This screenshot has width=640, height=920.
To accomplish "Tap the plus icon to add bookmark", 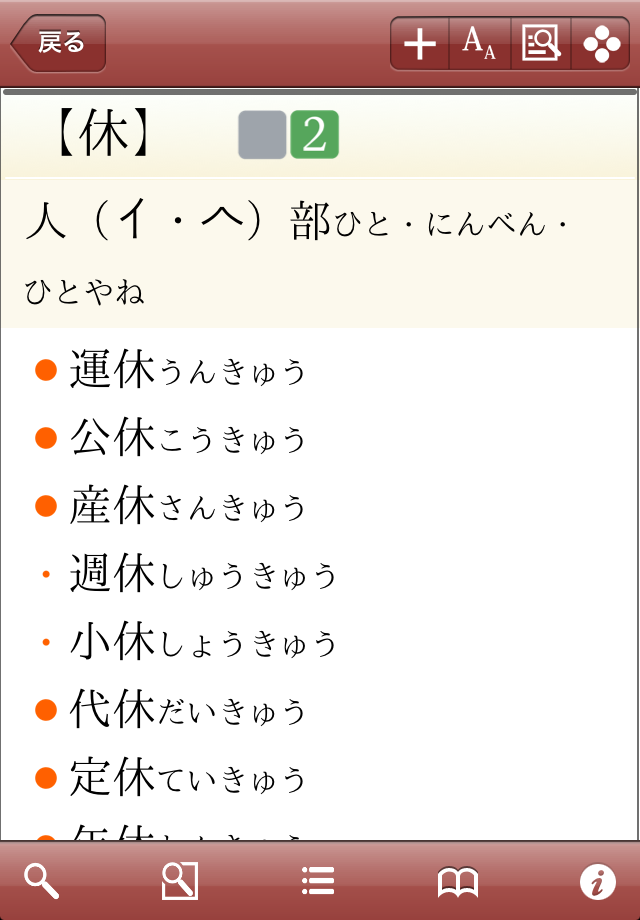I will pyautogui.click(x=420, y=44).
